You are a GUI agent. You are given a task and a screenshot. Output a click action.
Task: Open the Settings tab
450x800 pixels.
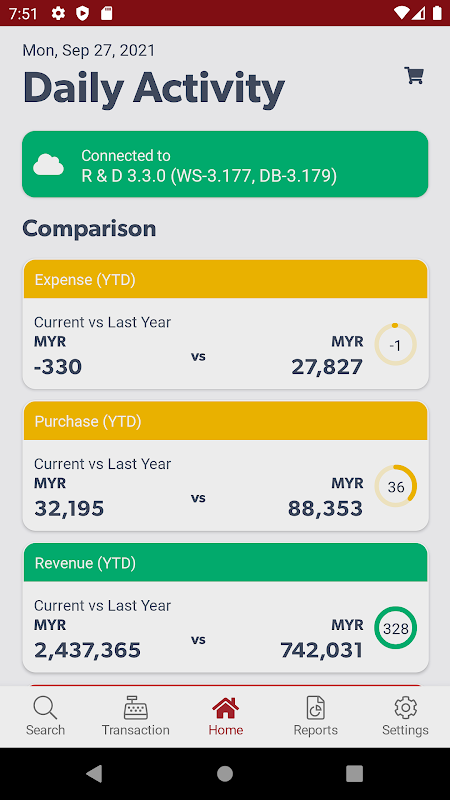click(405, 716)
